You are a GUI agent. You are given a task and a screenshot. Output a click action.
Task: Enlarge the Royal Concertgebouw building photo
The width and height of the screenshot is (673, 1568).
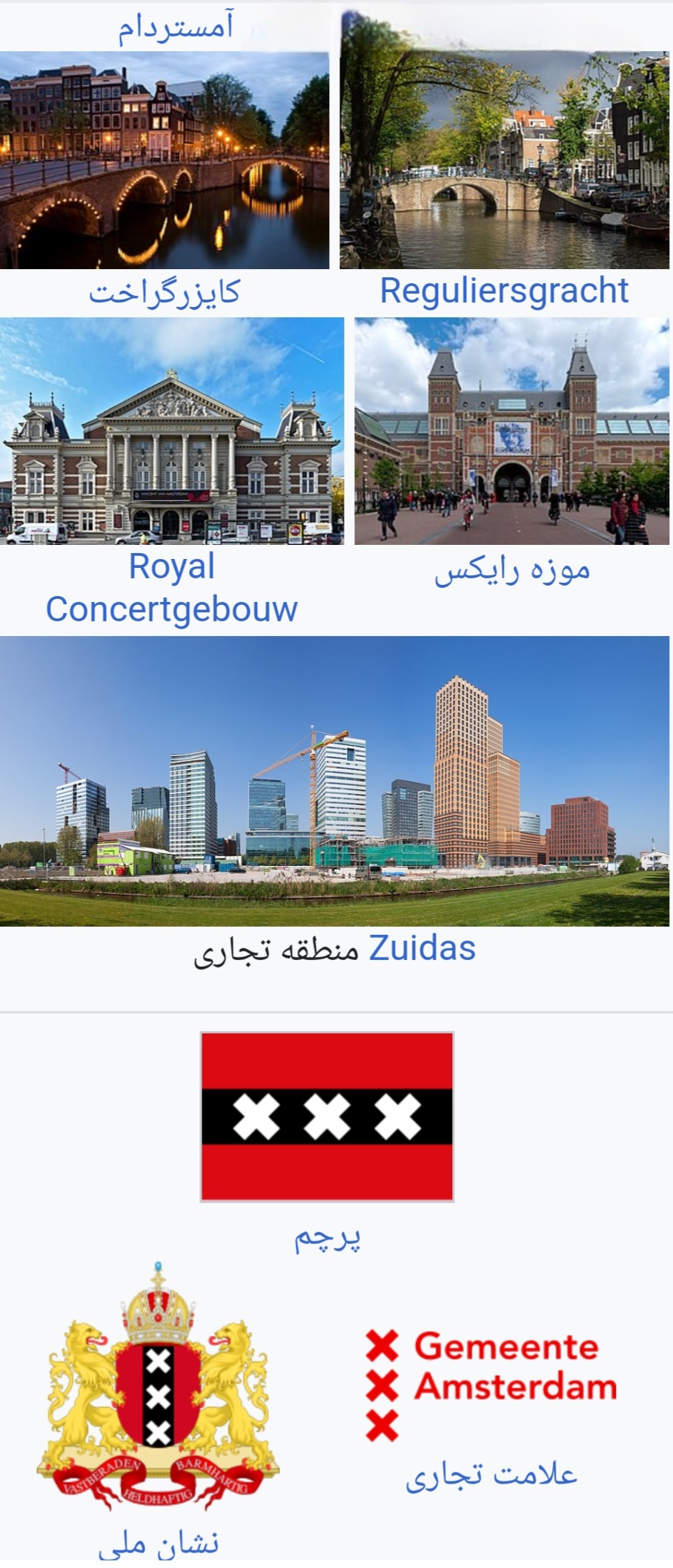point(172,431)
